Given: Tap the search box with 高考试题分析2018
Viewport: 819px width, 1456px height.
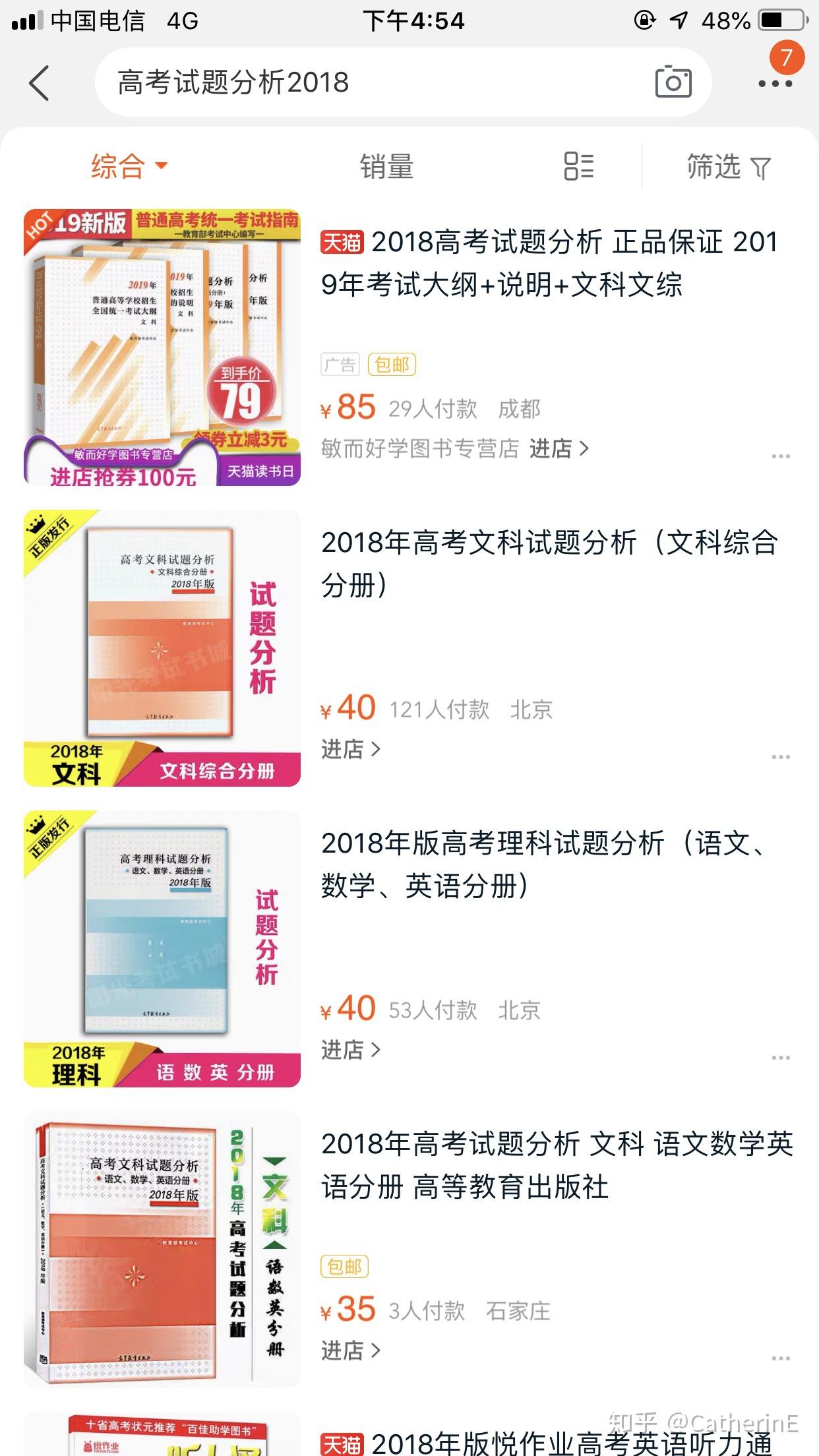Looking at the screenshot, I should tap(369, 83).
